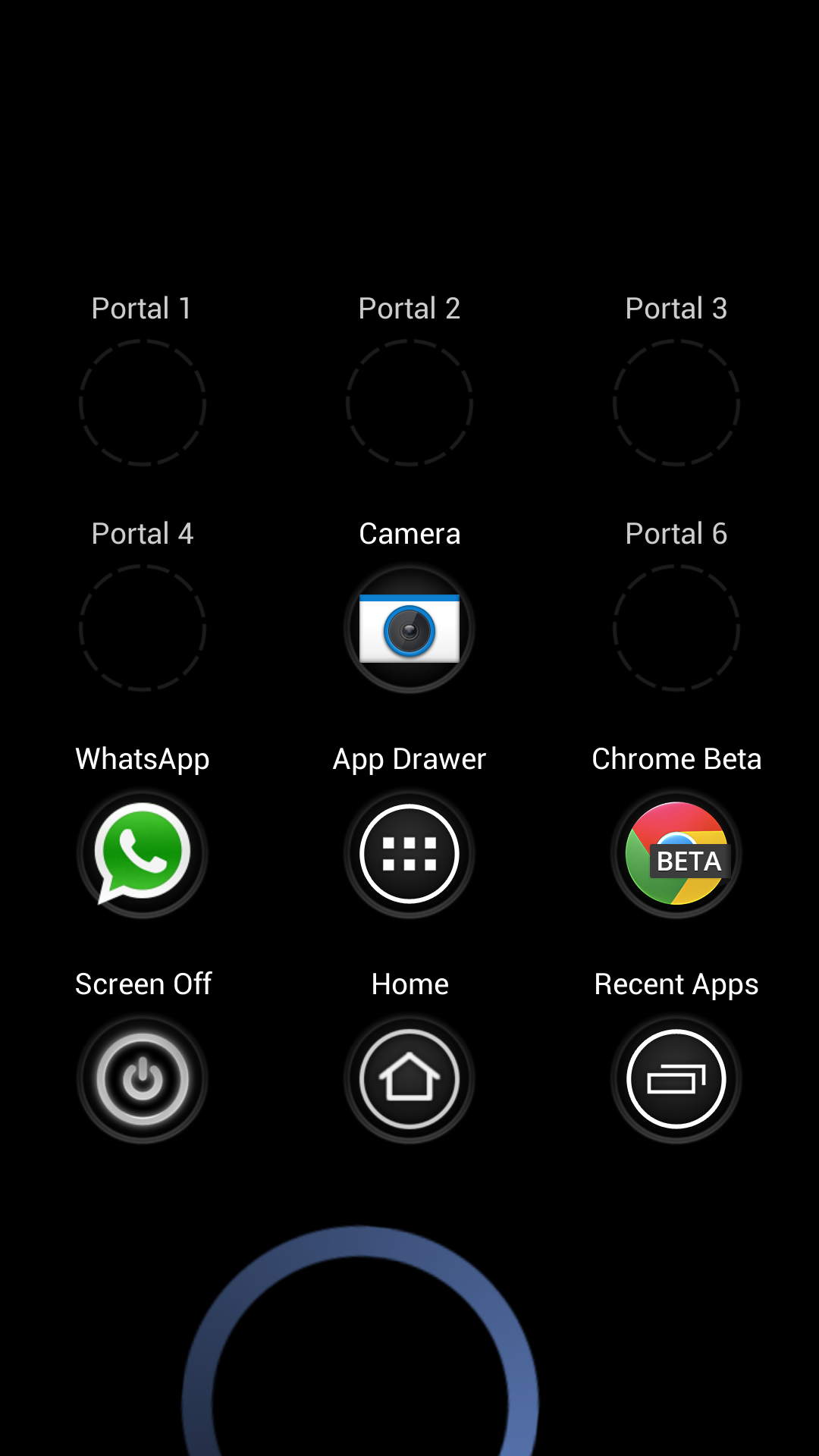Image resolution: width=819 pixels, height=1456 pixels.
Task: Go to Home
Action: pyautogui.click(x=409, y=1078)
